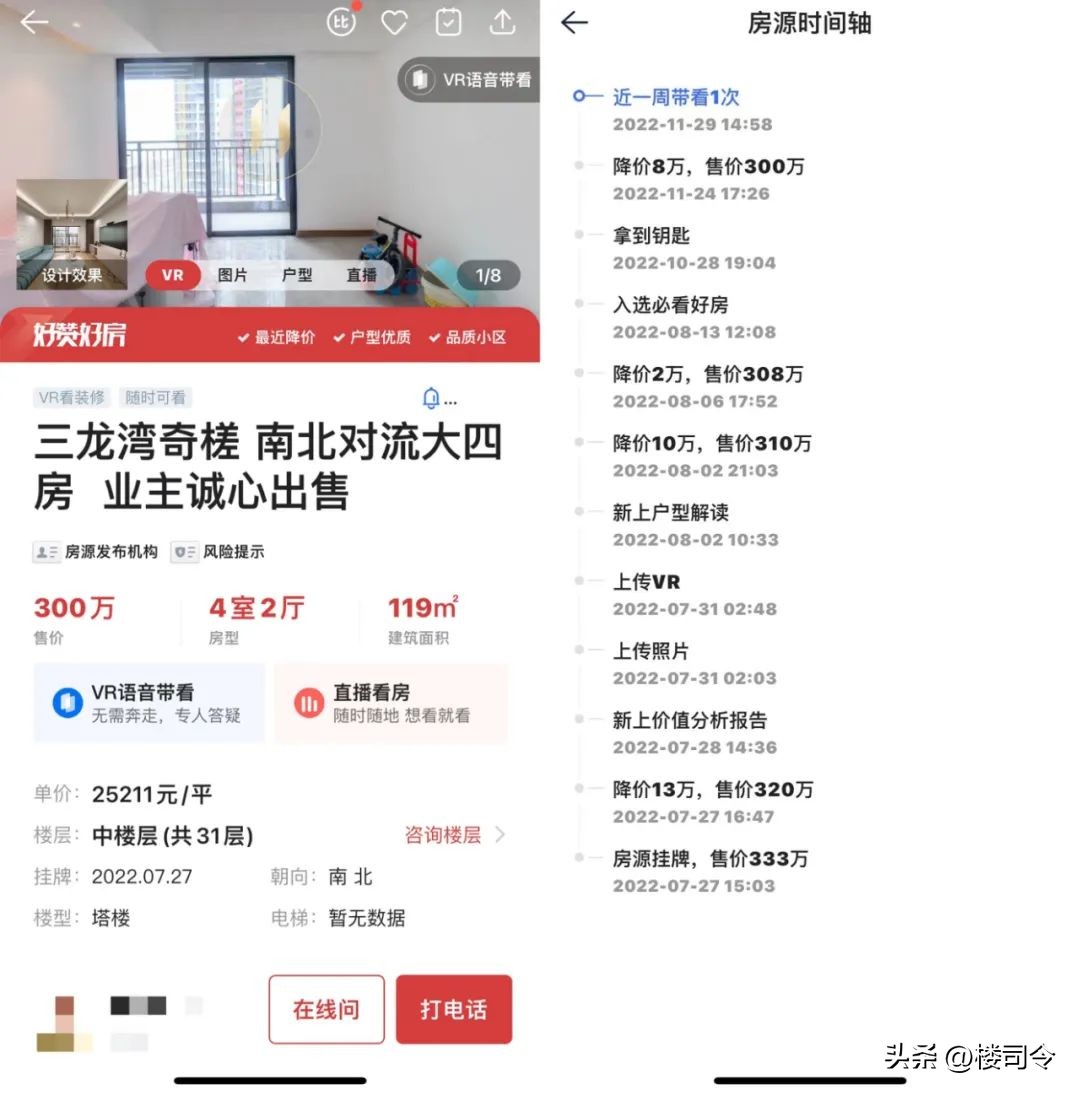1080x1095 pixels.
Task: Tap the notification bell beside the listing title
Action: pyautogui.click(x=432, y=398)
